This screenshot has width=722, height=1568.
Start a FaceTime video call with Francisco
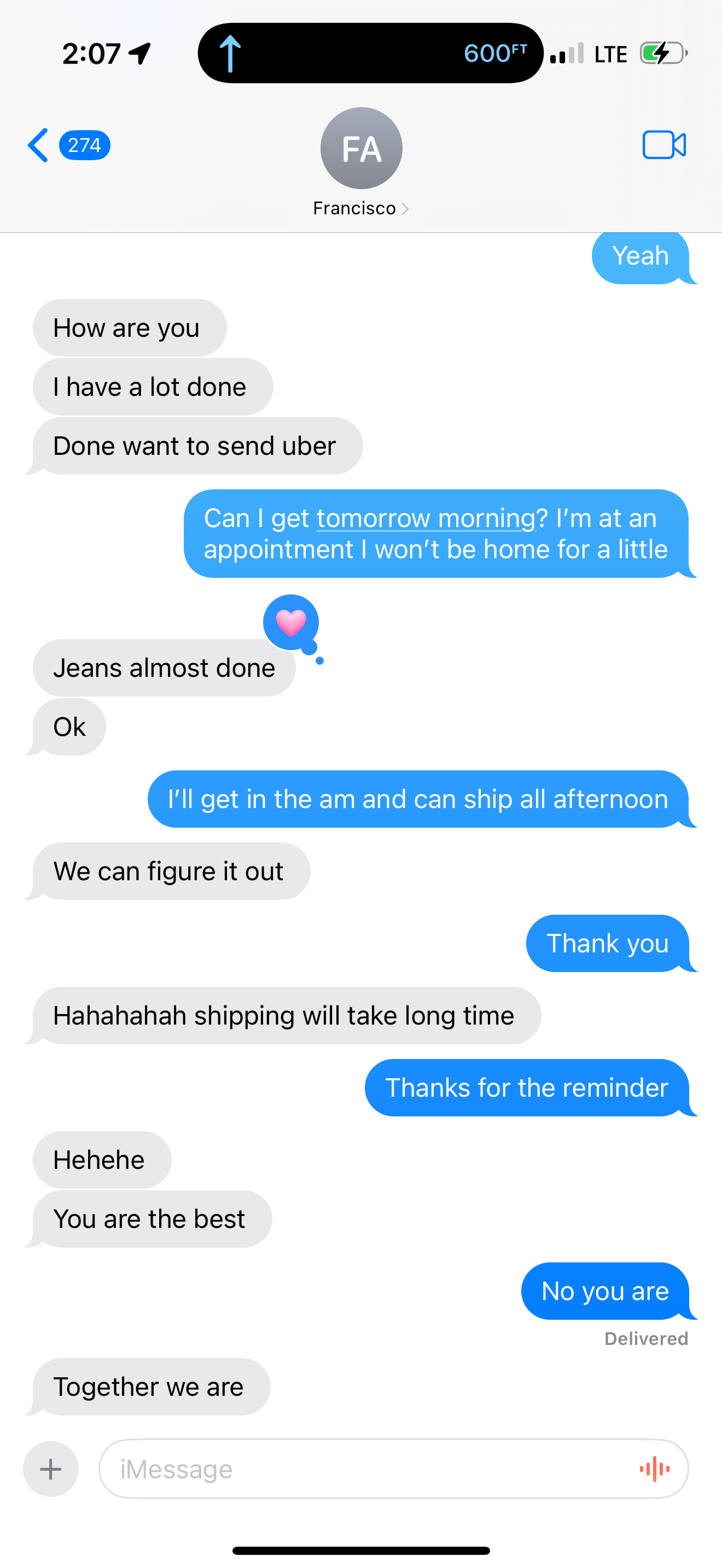[x=663, y=145]
